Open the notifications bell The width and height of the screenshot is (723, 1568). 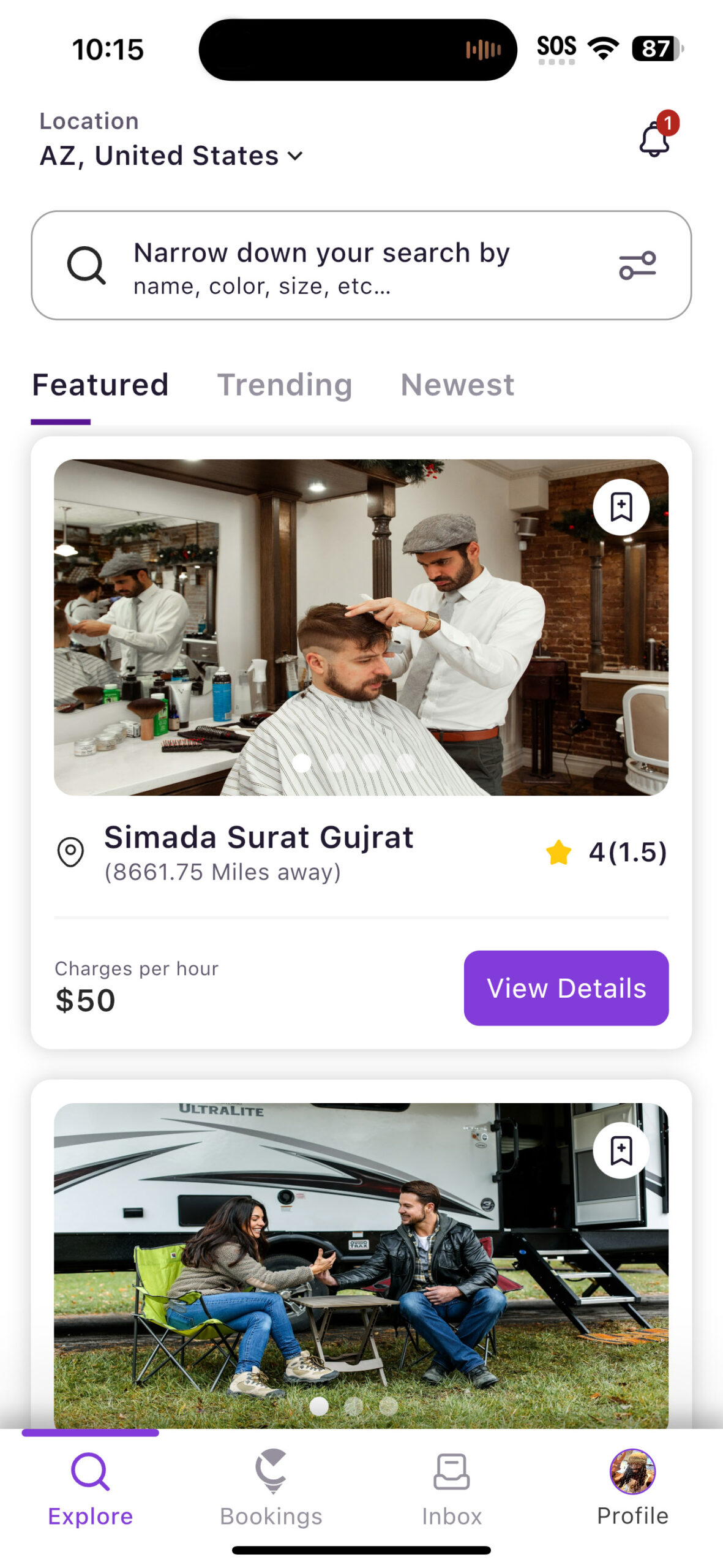(654, 138)
